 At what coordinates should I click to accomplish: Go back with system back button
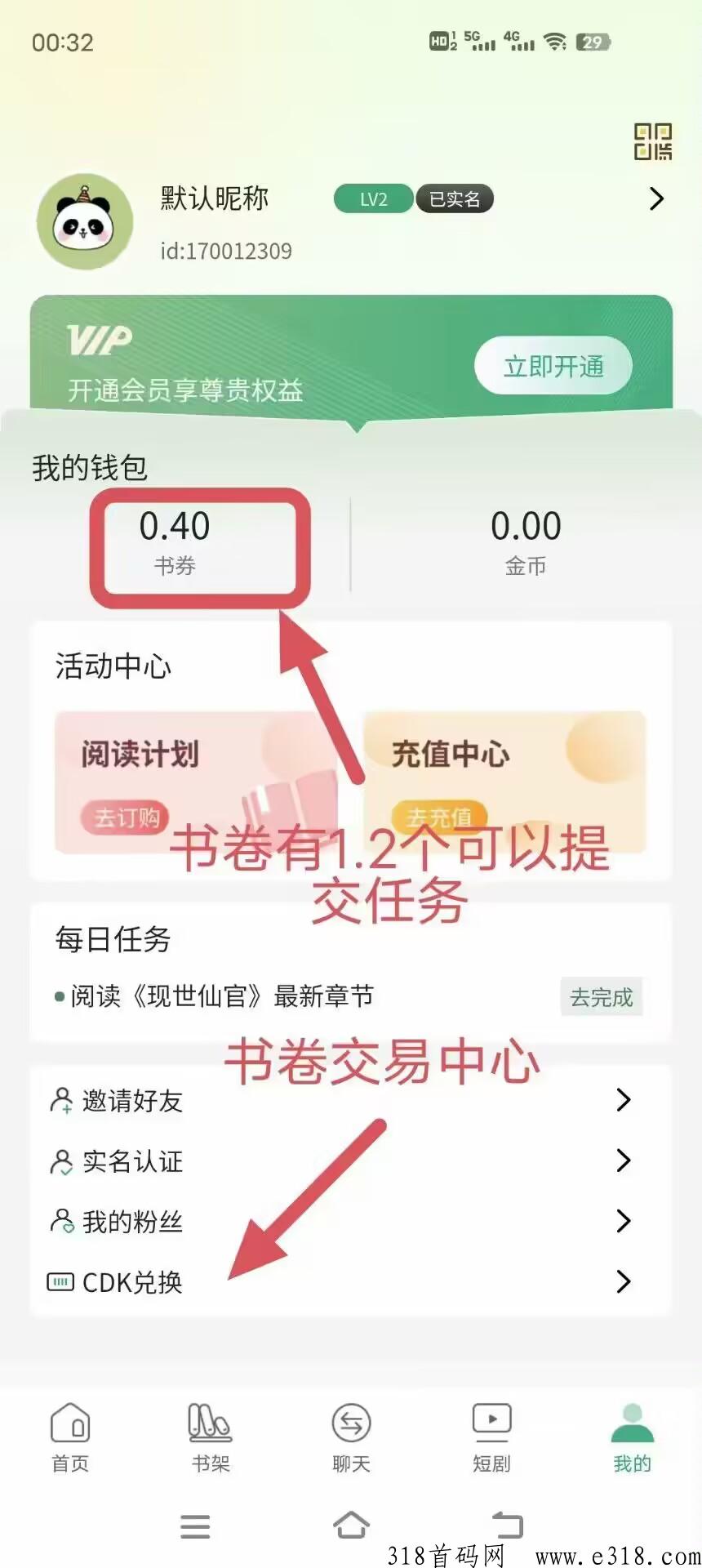coord(508,1525)
